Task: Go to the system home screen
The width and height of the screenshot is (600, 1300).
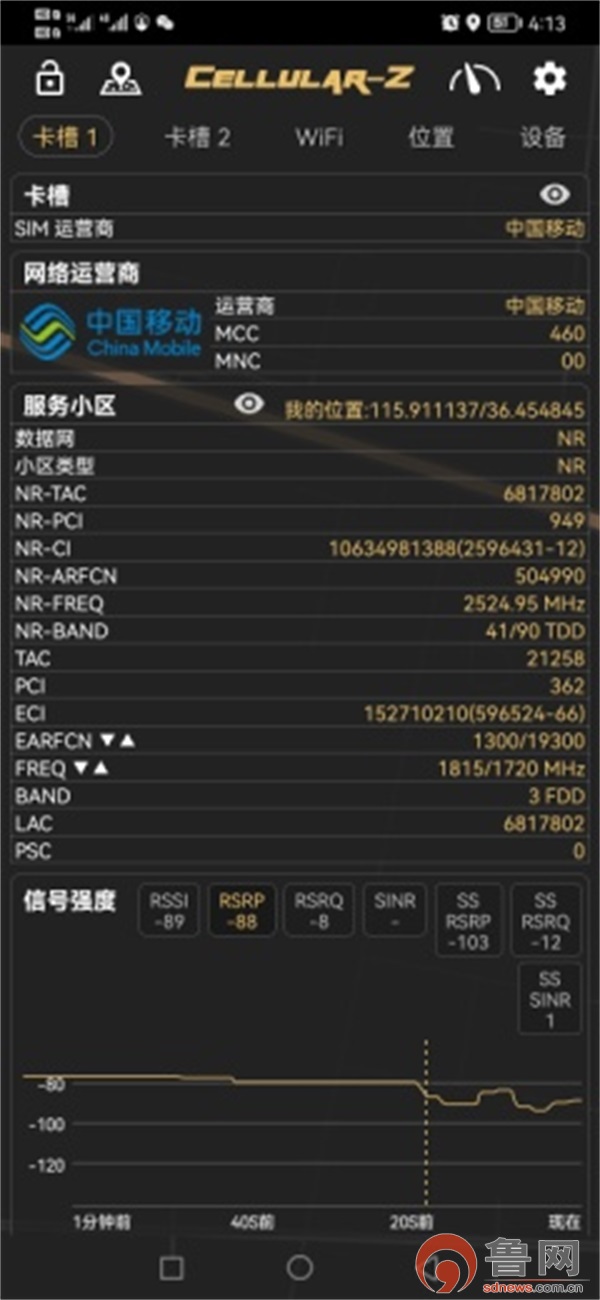Action: point(299,1268)
